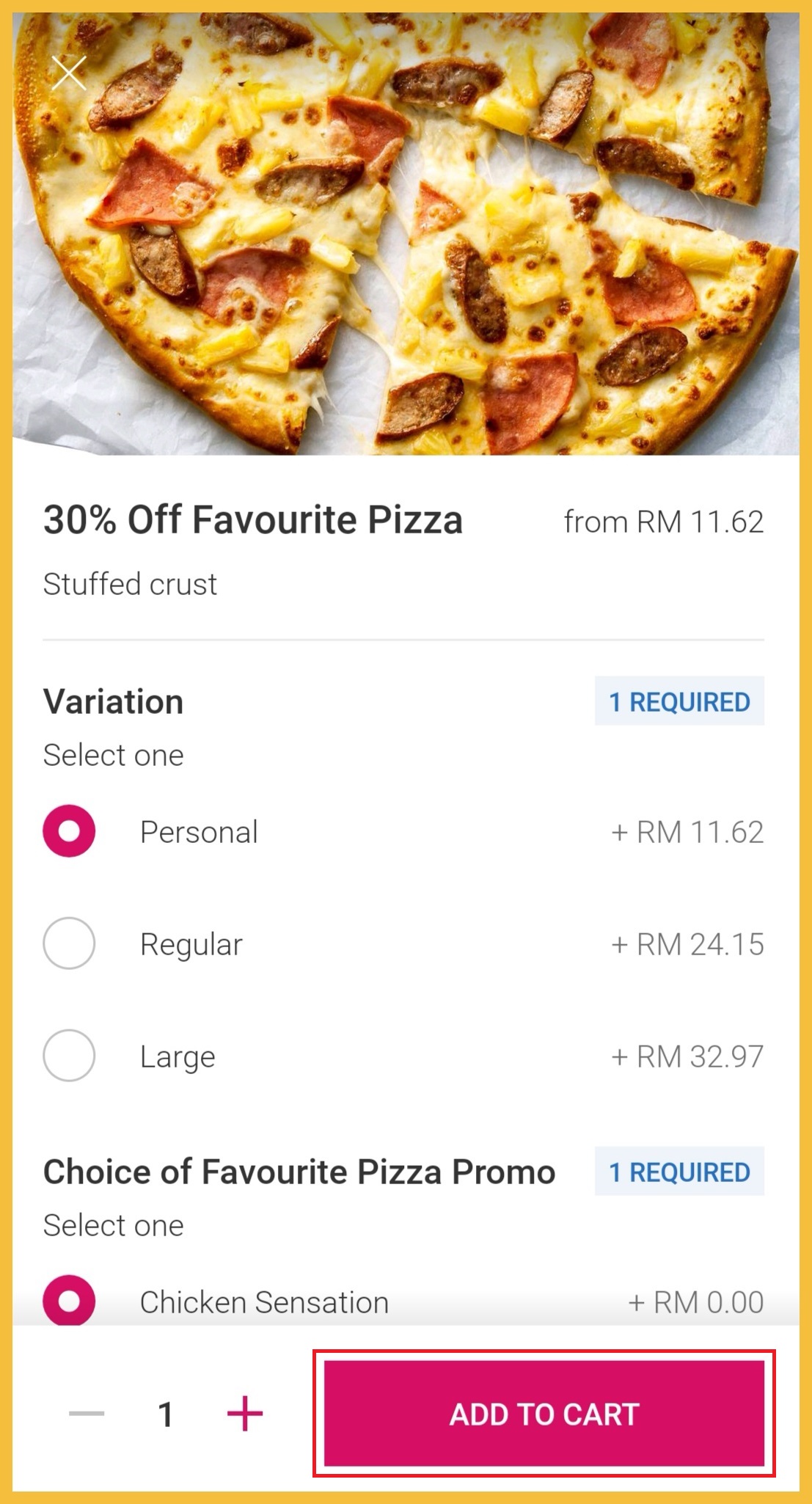812x1504 pixels.
Task: Select the Personal size variation
Action: pos(69,831)
